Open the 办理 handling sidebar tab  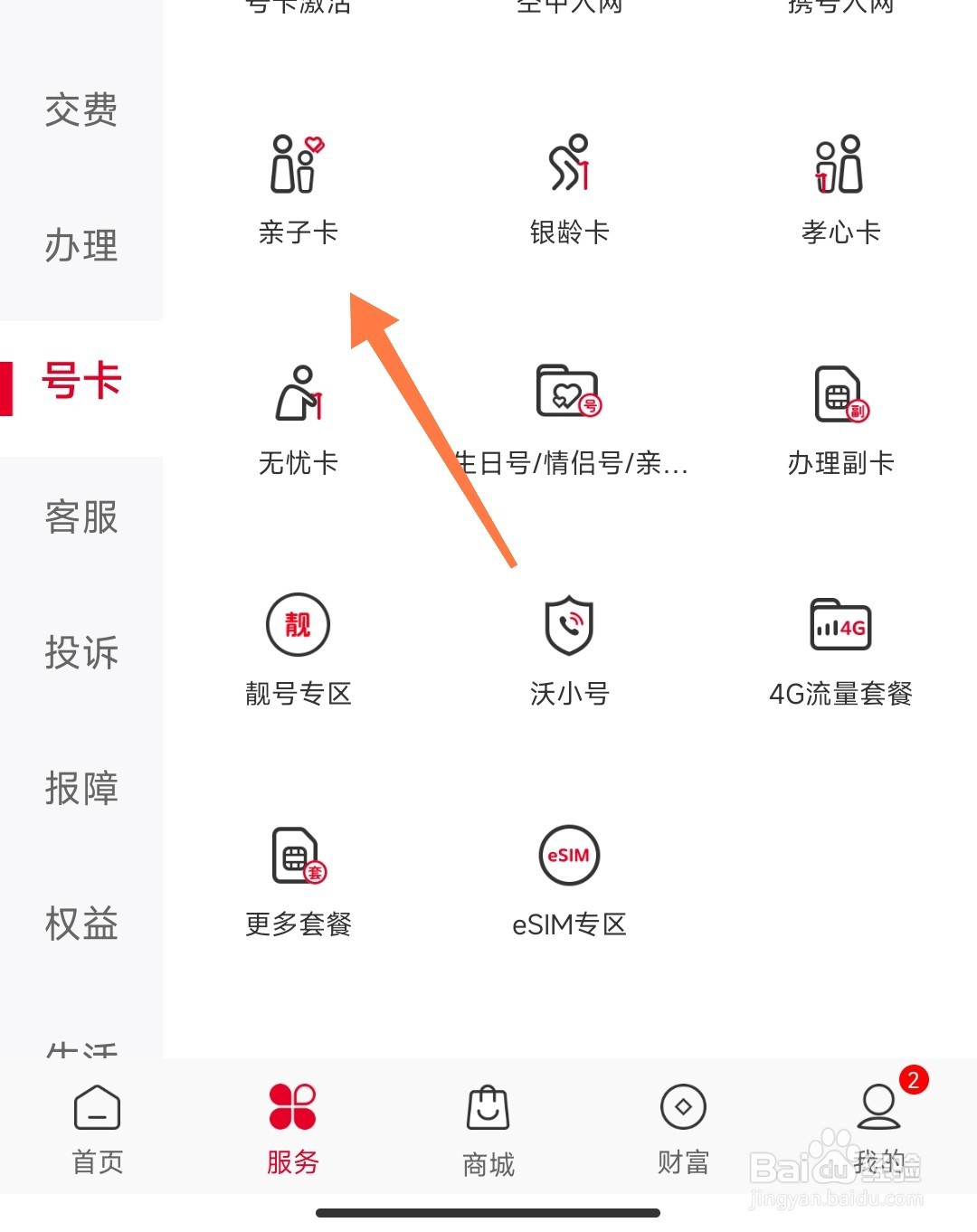click(81, 246)
